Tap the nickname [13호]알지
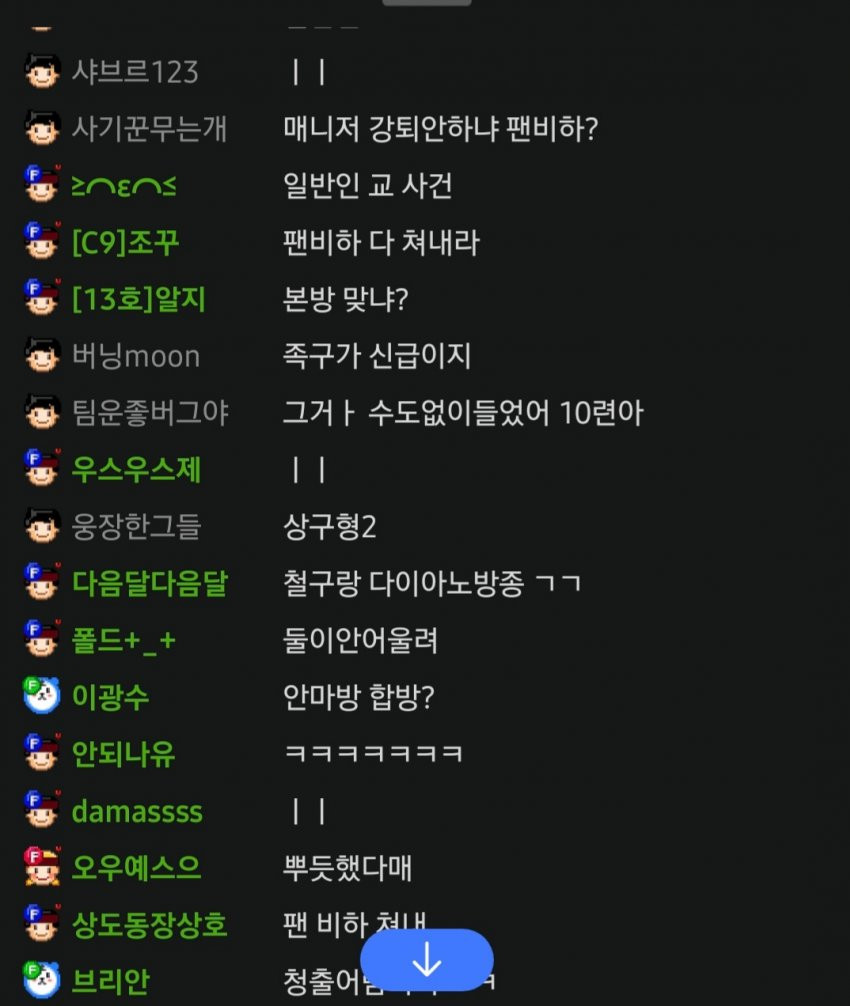The height and width of the screenshot is (1006, 850). (139, 299)
